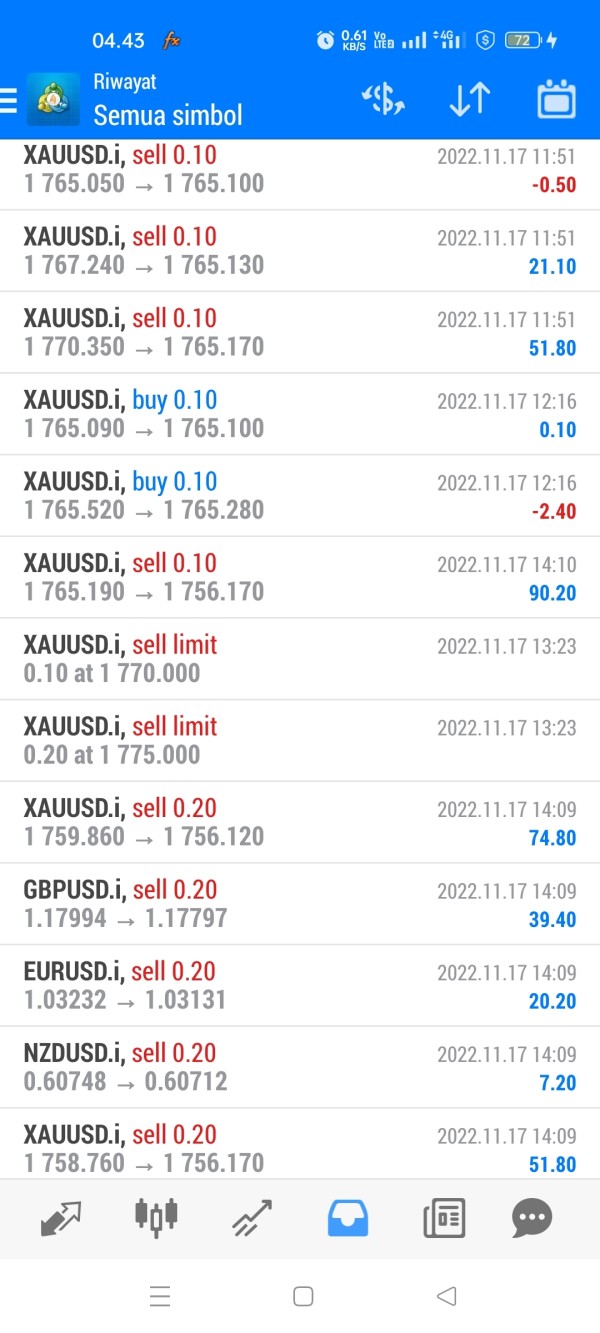Screen dimensions: 600x1333
Task: Open the News tab
Action: [x=444, y=1218]
